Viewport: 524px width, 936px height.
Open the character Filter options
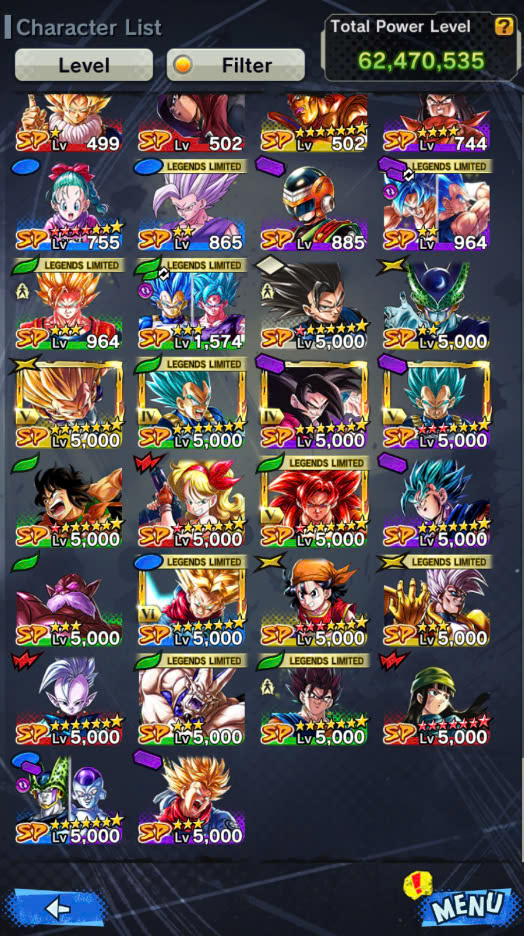[236, 64]
